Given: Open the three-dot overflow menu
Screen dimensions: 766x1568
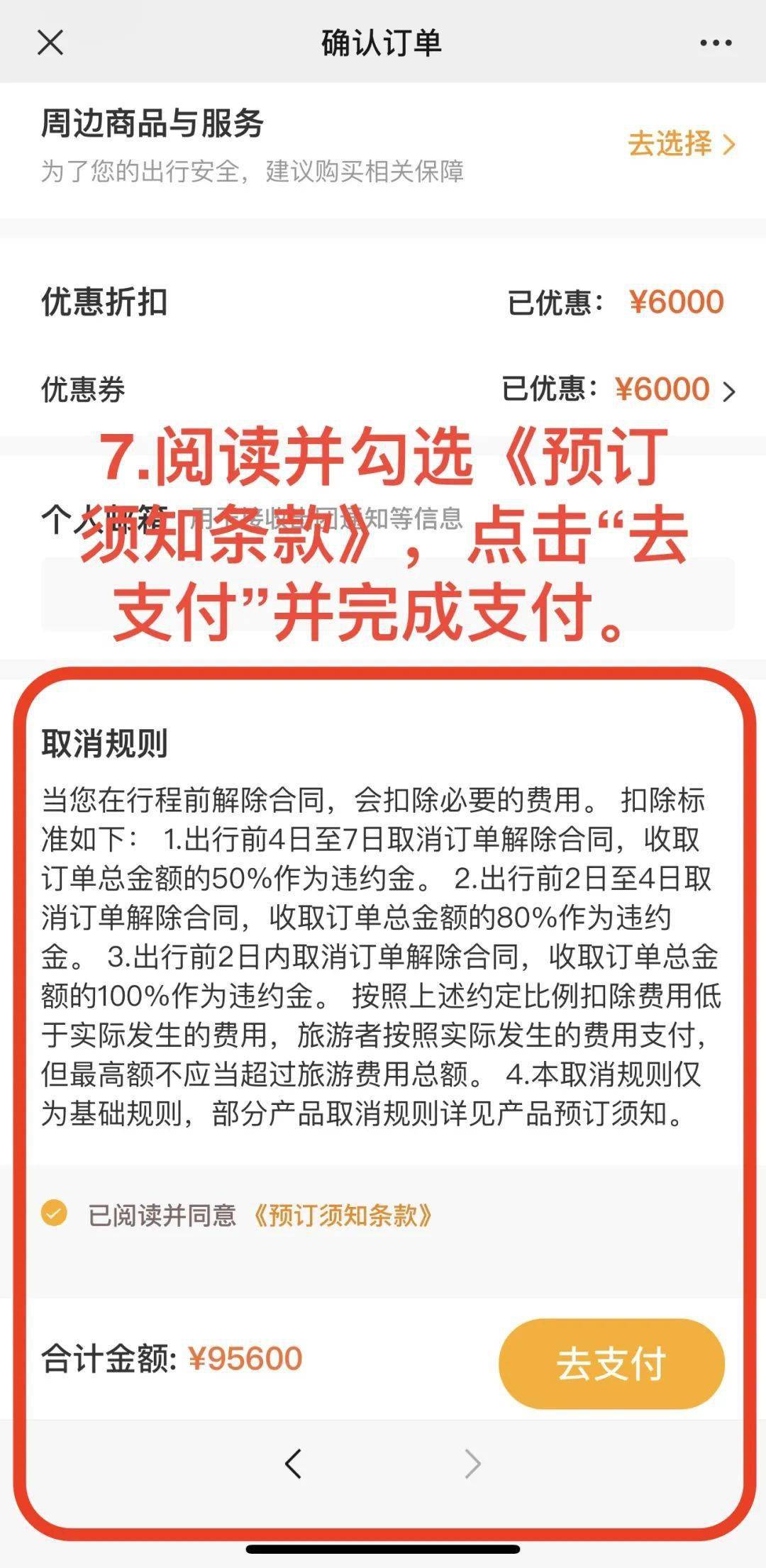Looking at the screenshot, I should (715, 43).
